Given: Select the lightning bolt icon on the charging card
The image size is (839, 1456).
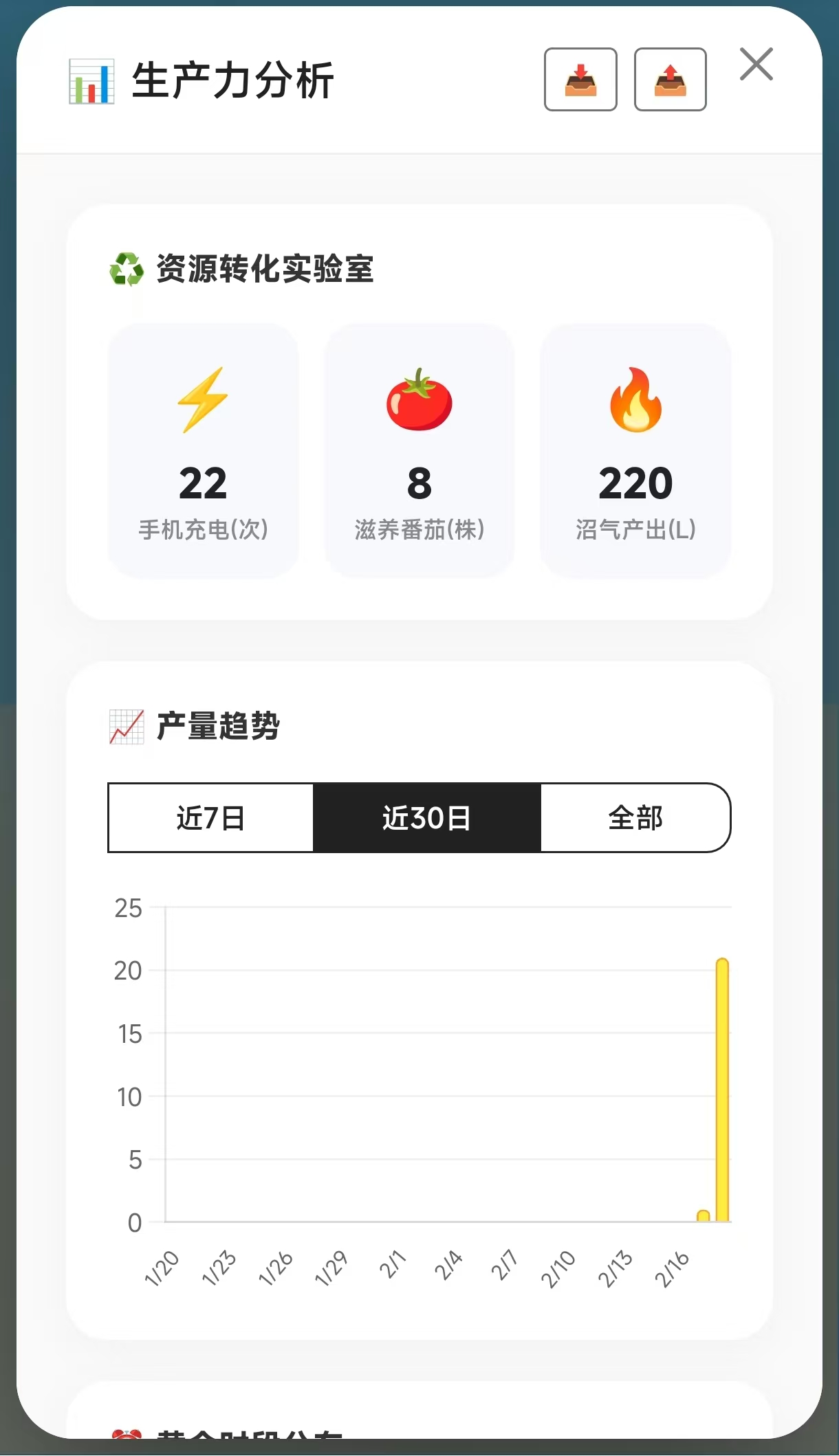Looking at the screenshot, I should (x=203, y=403).
